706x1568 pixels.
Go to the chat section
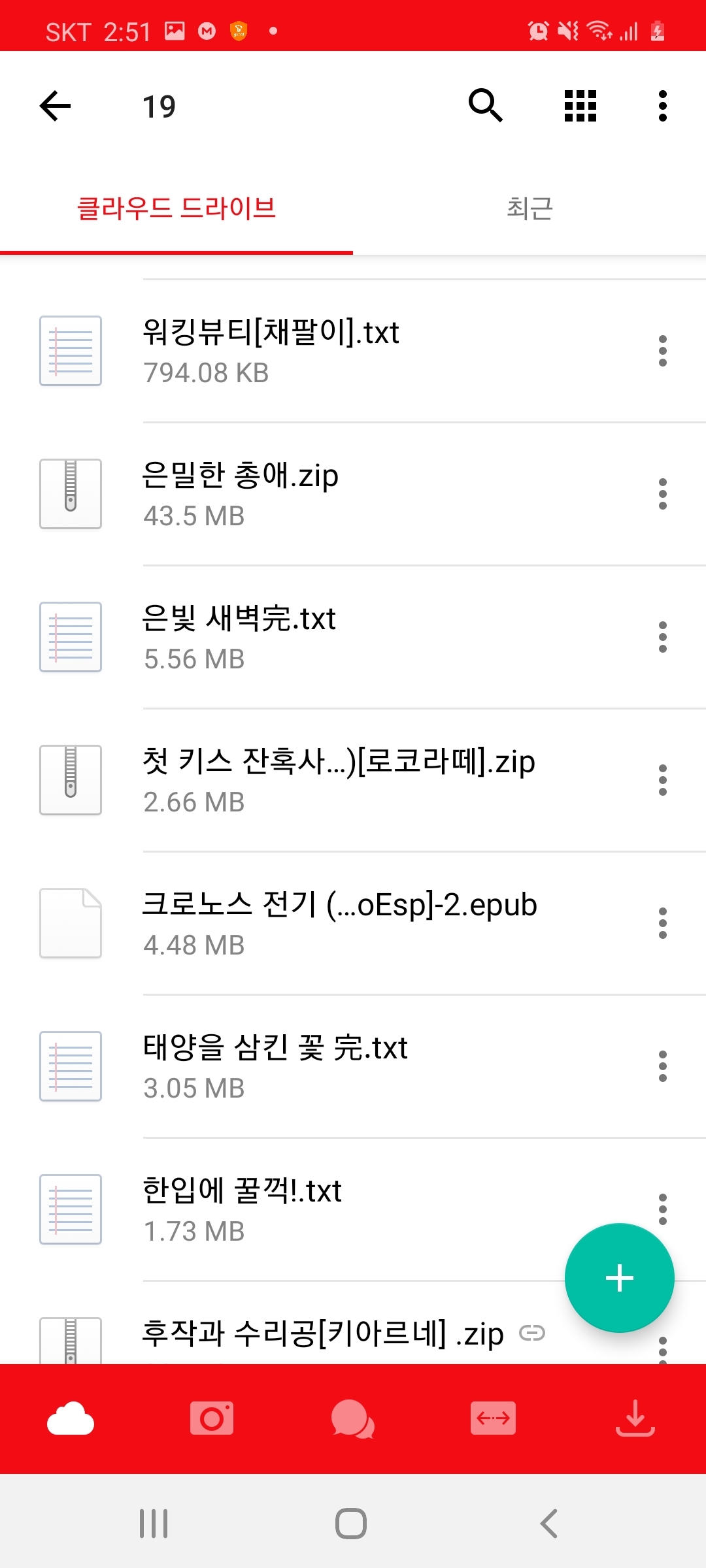[x=352, y=1418]
